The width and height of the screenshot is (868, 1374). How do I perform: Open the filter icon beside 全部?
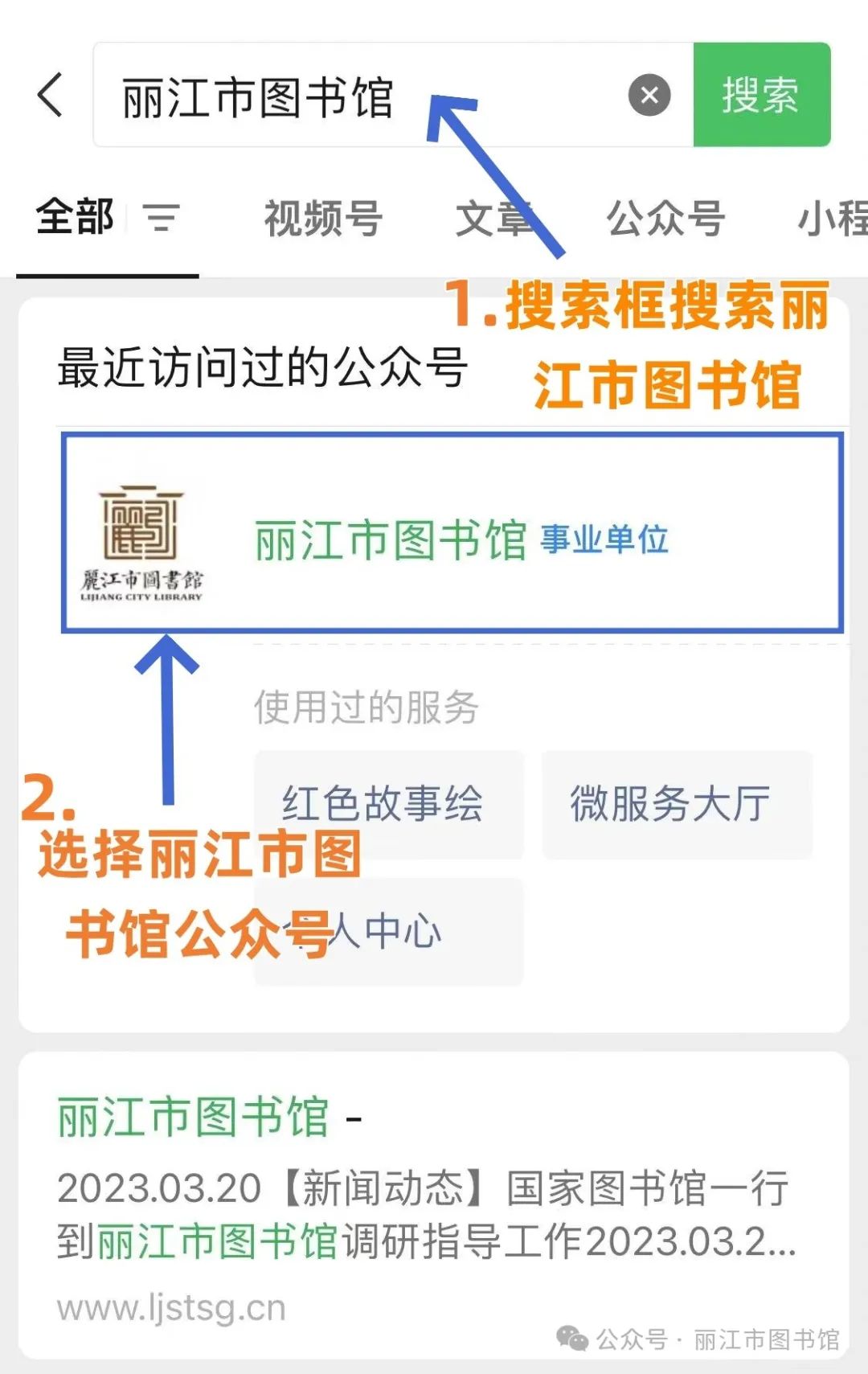[x=161, y=217]
